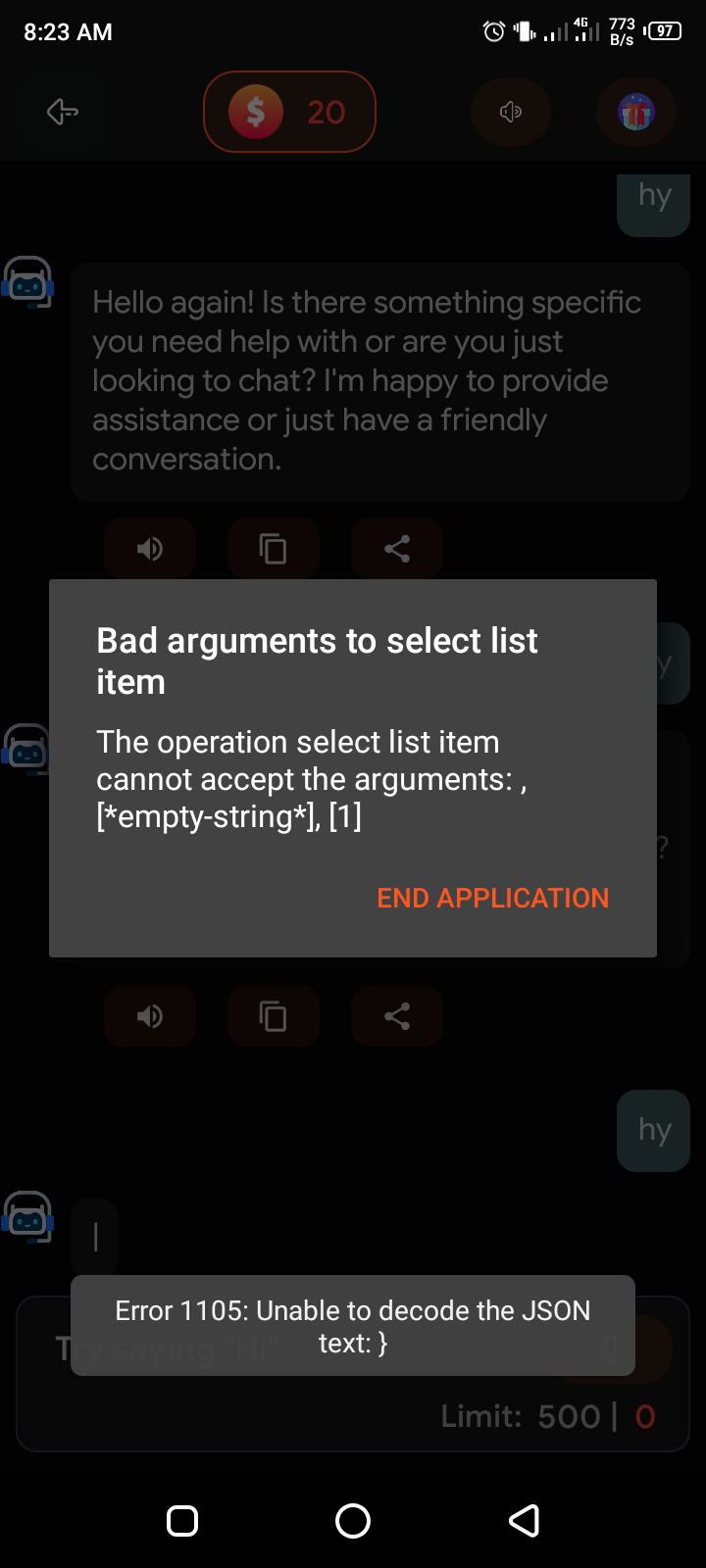Play aloud the "Hello again!" reply
The width and height of the screenshot is (706, 1568).
150,549
